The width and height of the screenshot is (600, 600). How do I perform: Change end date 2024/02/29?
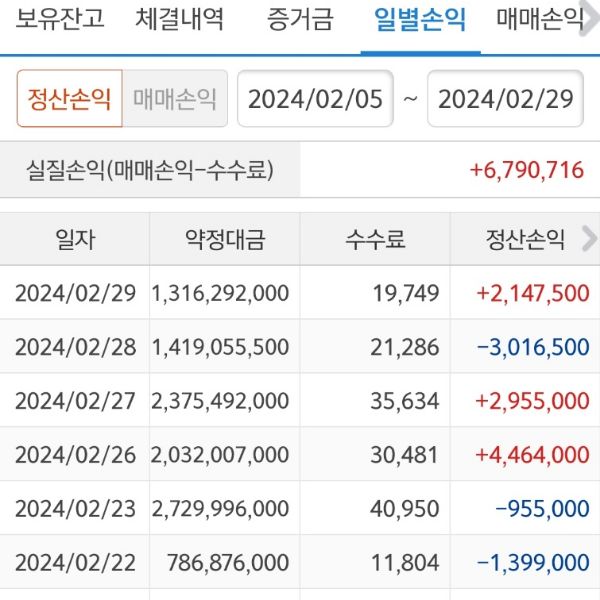[505, 98]
